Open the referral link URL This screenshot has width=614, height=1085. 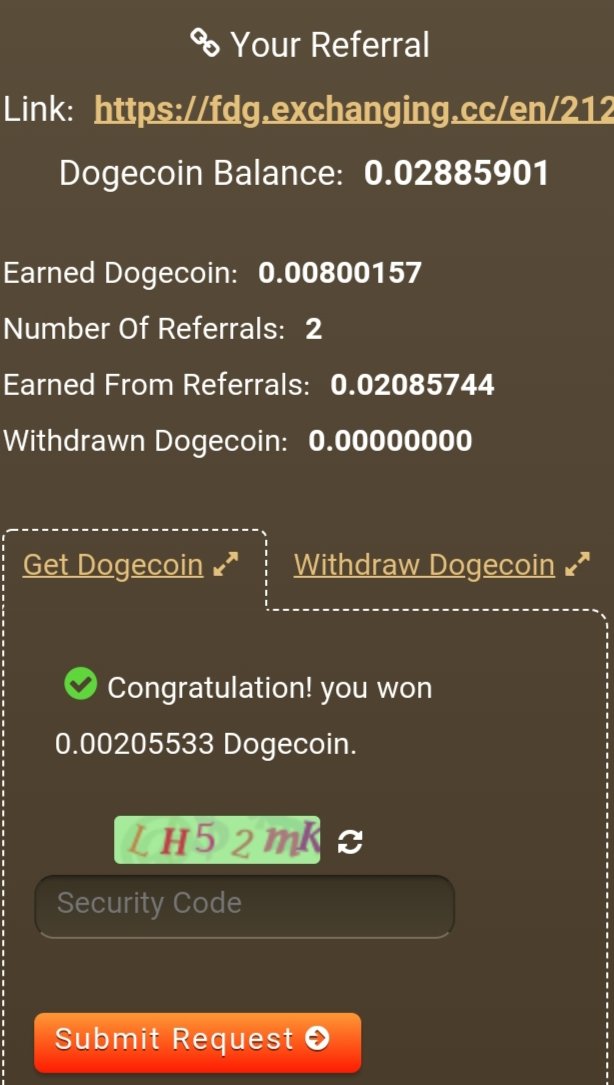point(353,109)
